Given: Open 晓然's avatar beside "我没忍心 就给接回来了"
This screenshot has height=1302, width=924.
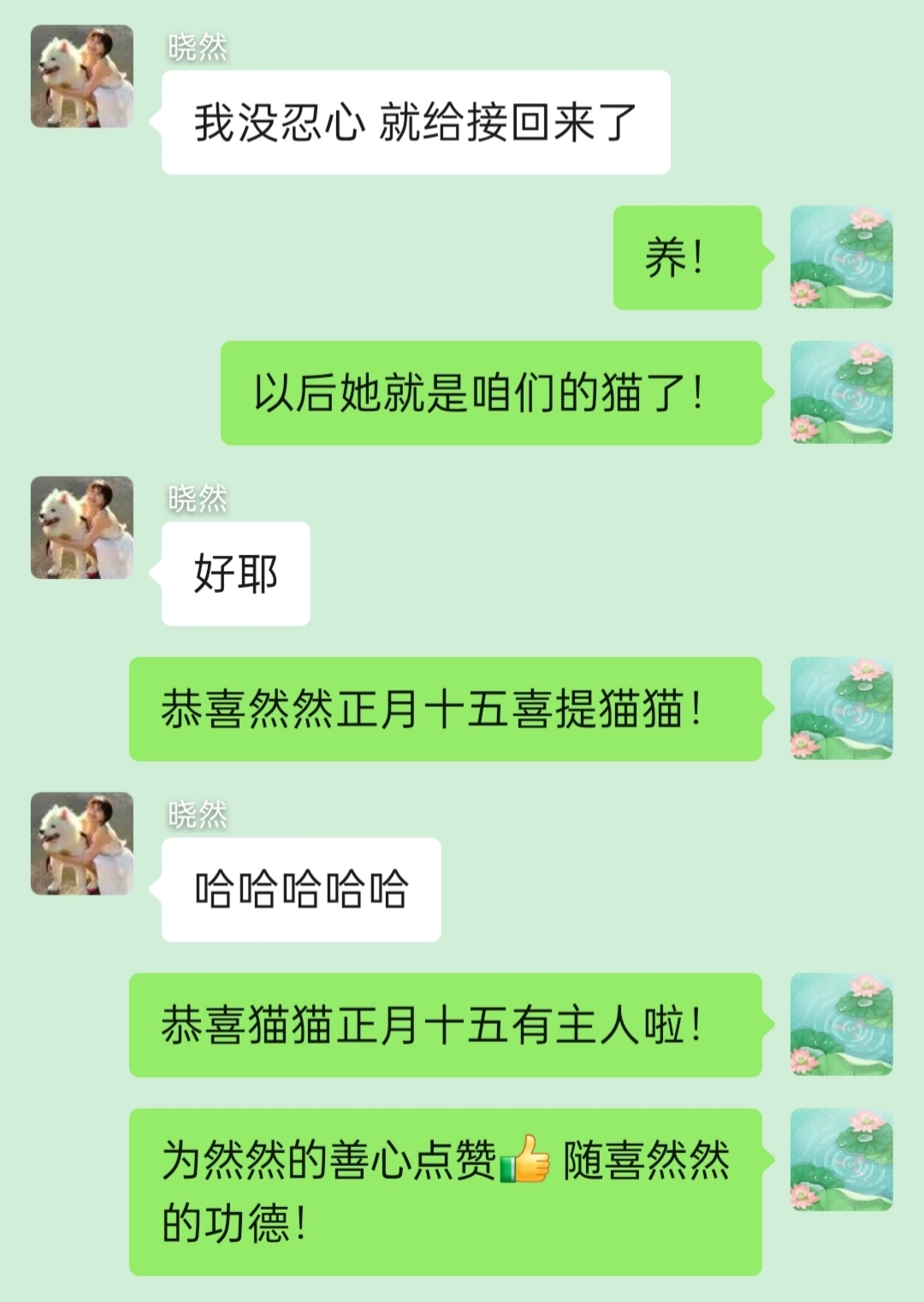Looking at the screenshot, I should (82, 77).
